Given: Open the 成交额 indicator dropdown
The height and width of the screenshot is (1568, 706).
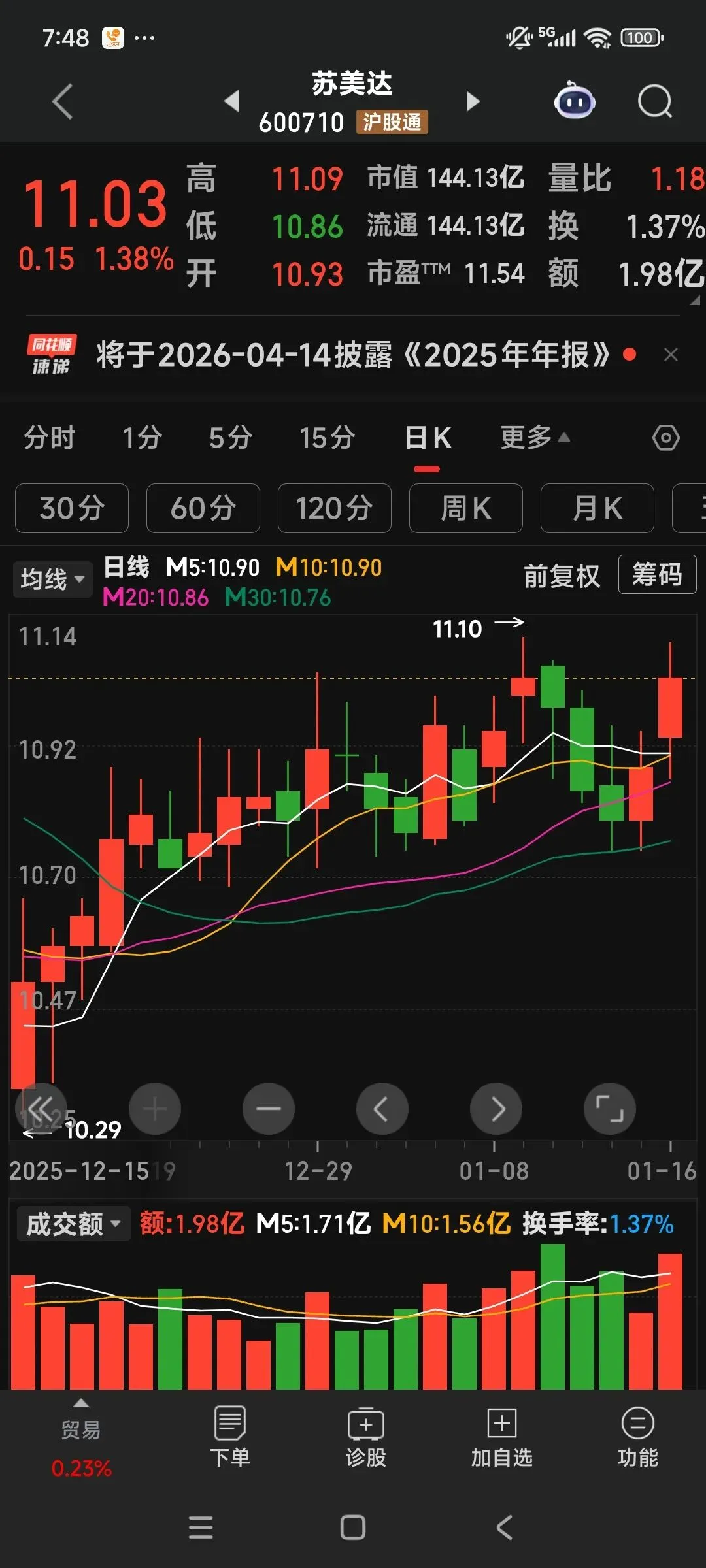Looking at the screenshot, I should click(73, 1224).
